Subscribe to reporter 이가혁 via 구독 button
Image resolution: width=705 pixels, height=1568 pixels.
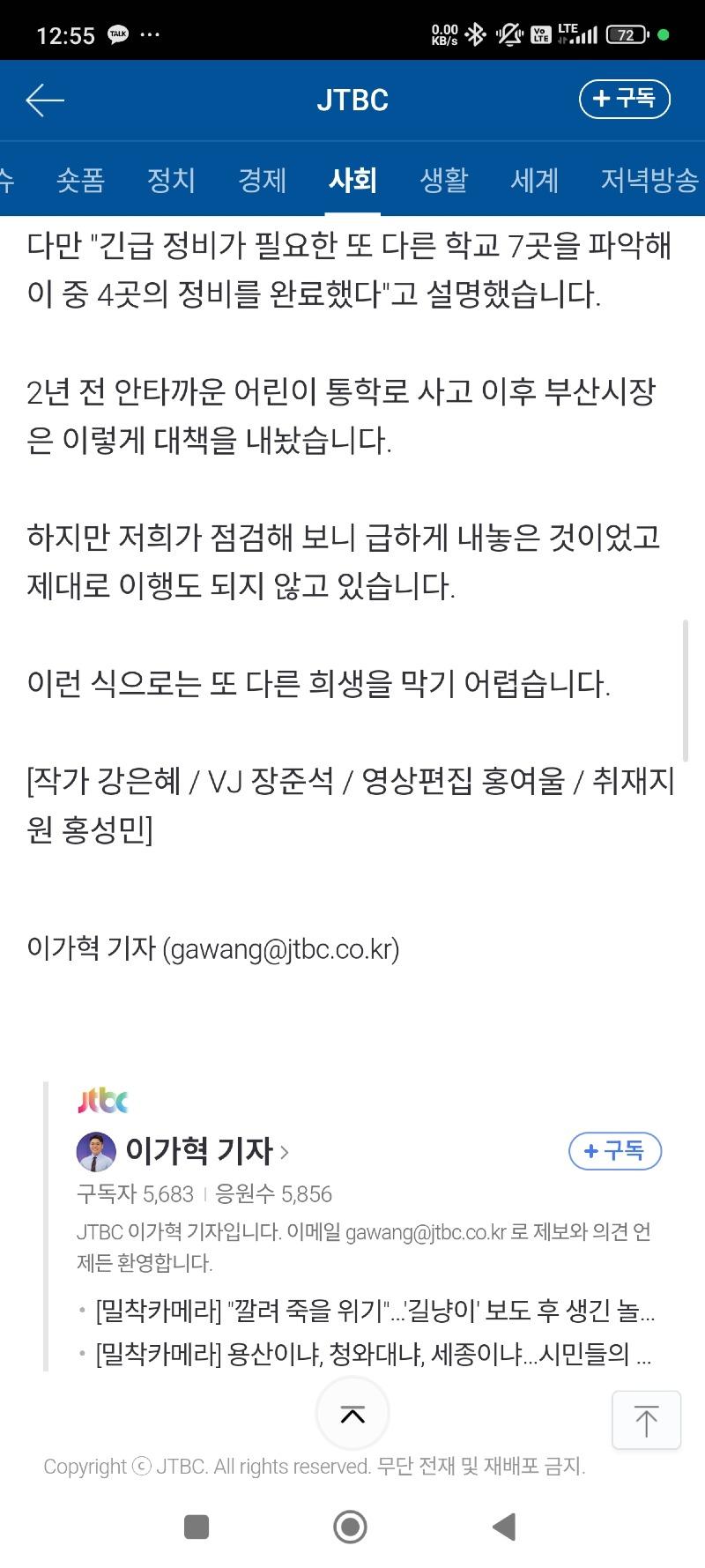(614, 1151)
